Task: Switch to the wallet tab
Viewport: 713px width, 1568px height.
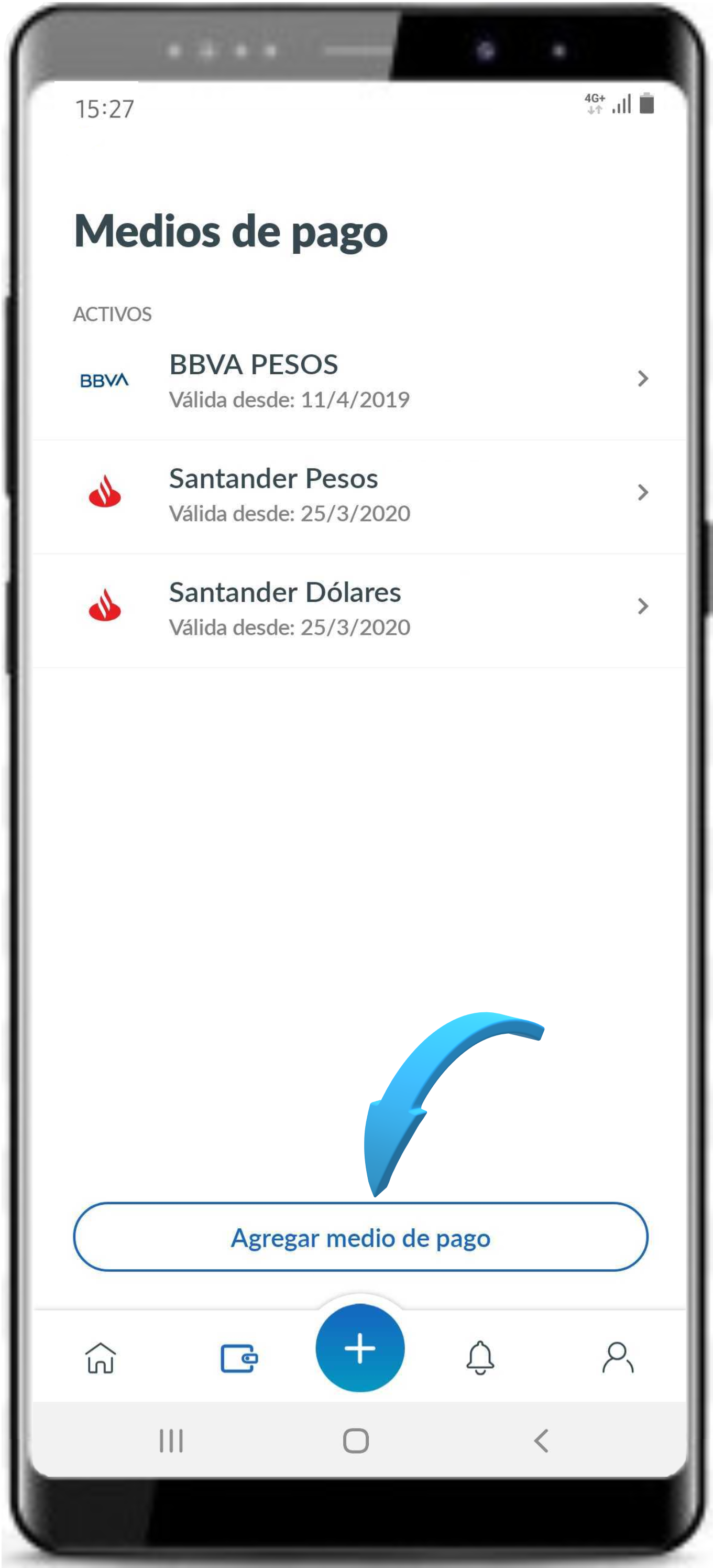Action: [238, 1357]
